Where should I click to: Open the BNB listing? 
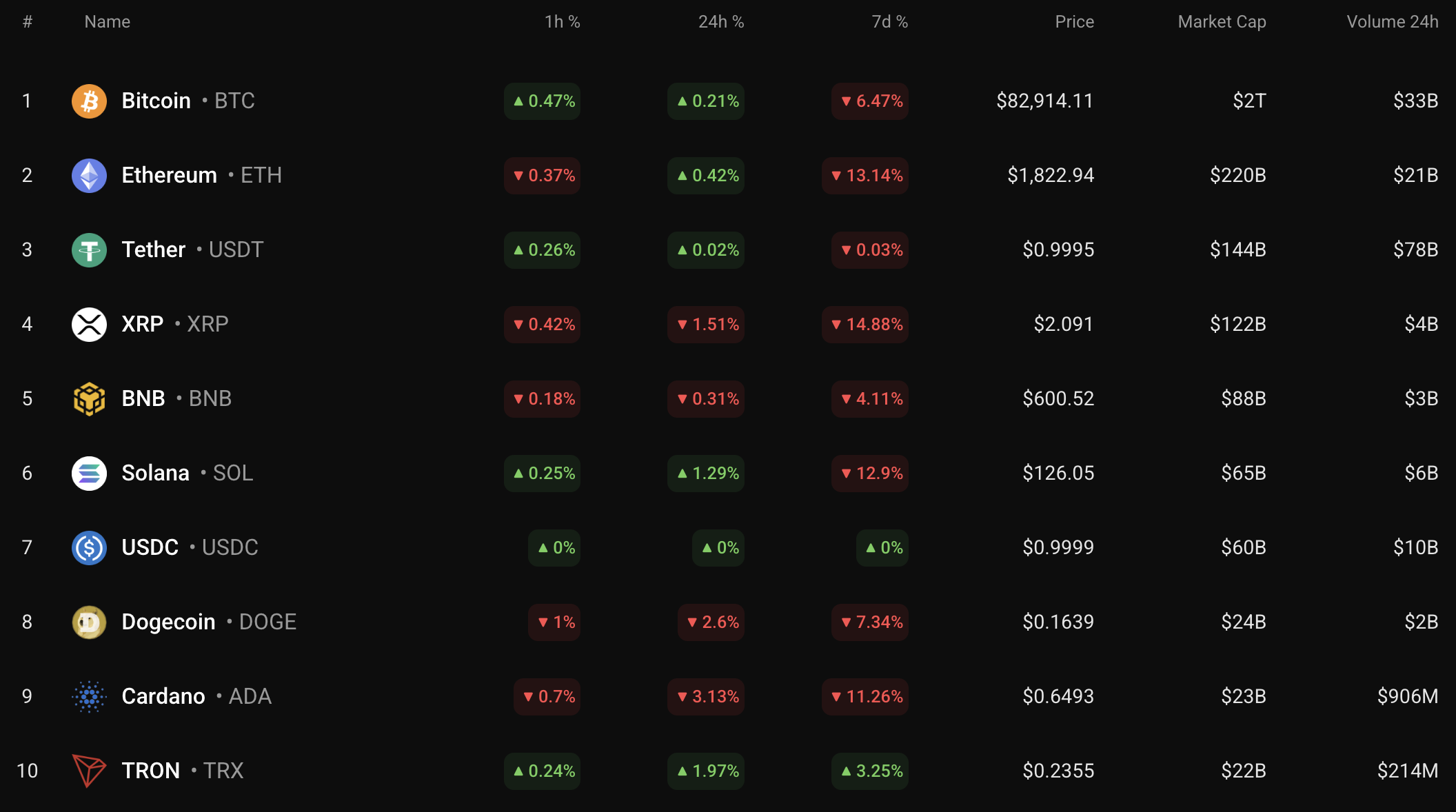coord(143,398)
